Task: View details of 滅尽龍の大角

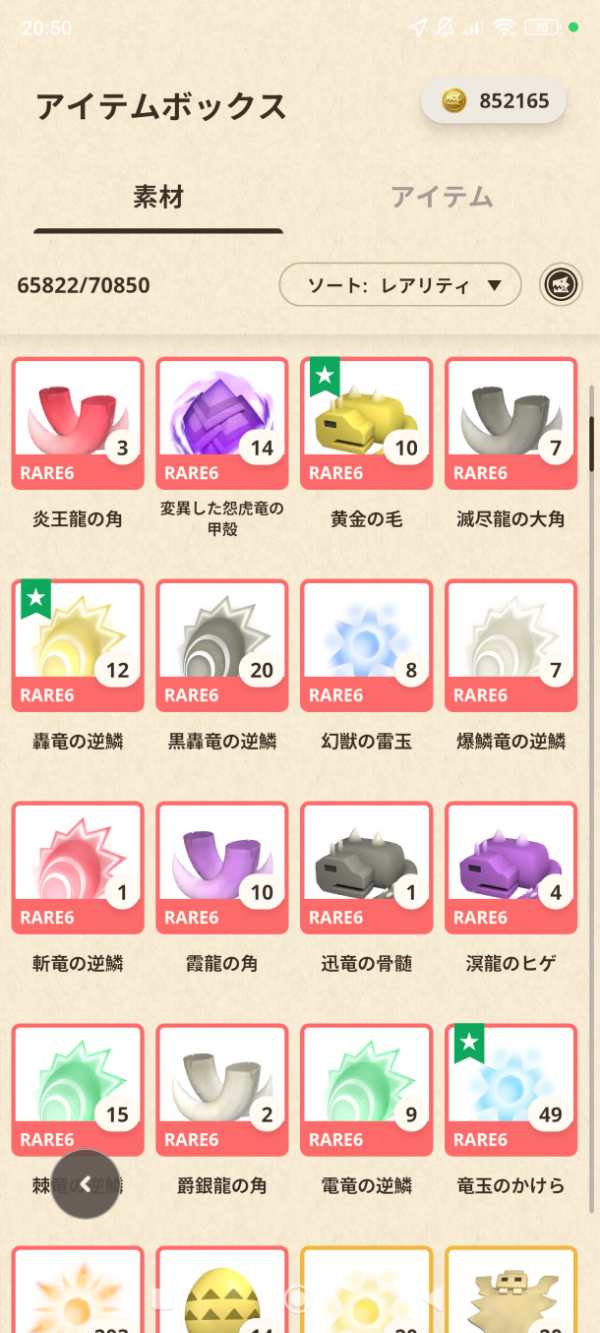Action: 511,423
